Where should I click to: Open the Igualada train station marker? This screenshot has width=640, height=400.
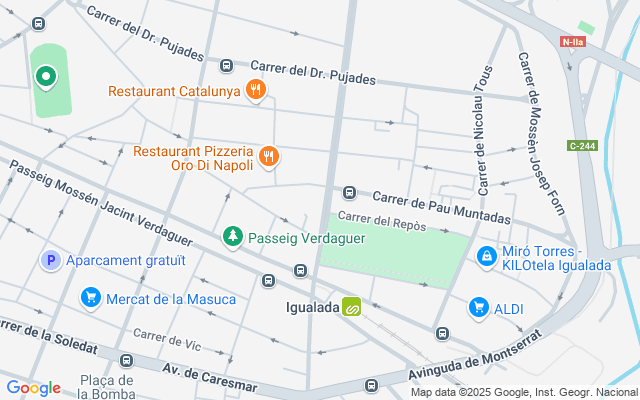352,308
